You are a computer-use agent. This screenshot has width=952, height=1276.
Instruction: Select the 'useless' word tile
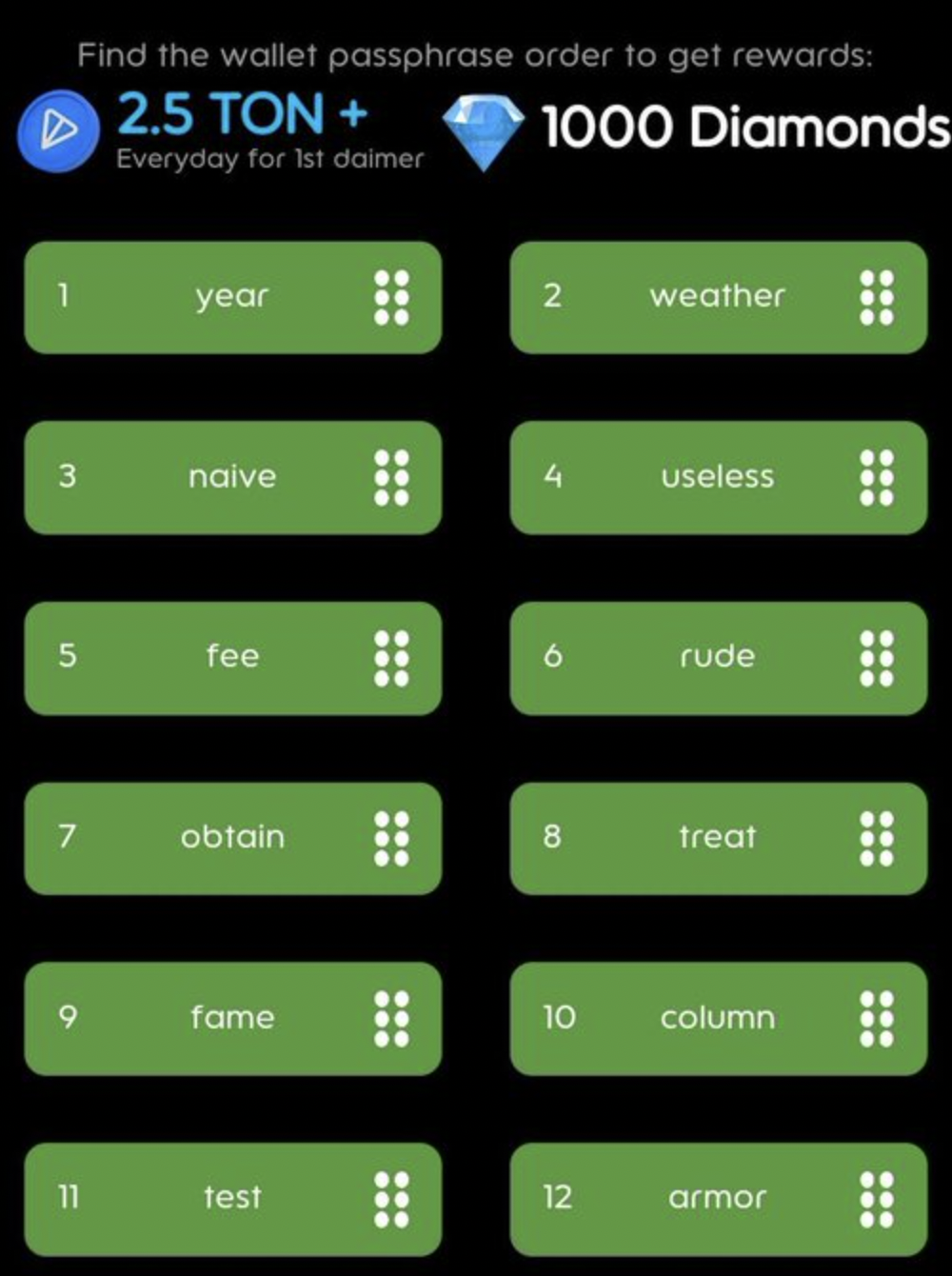coord(718,477)
